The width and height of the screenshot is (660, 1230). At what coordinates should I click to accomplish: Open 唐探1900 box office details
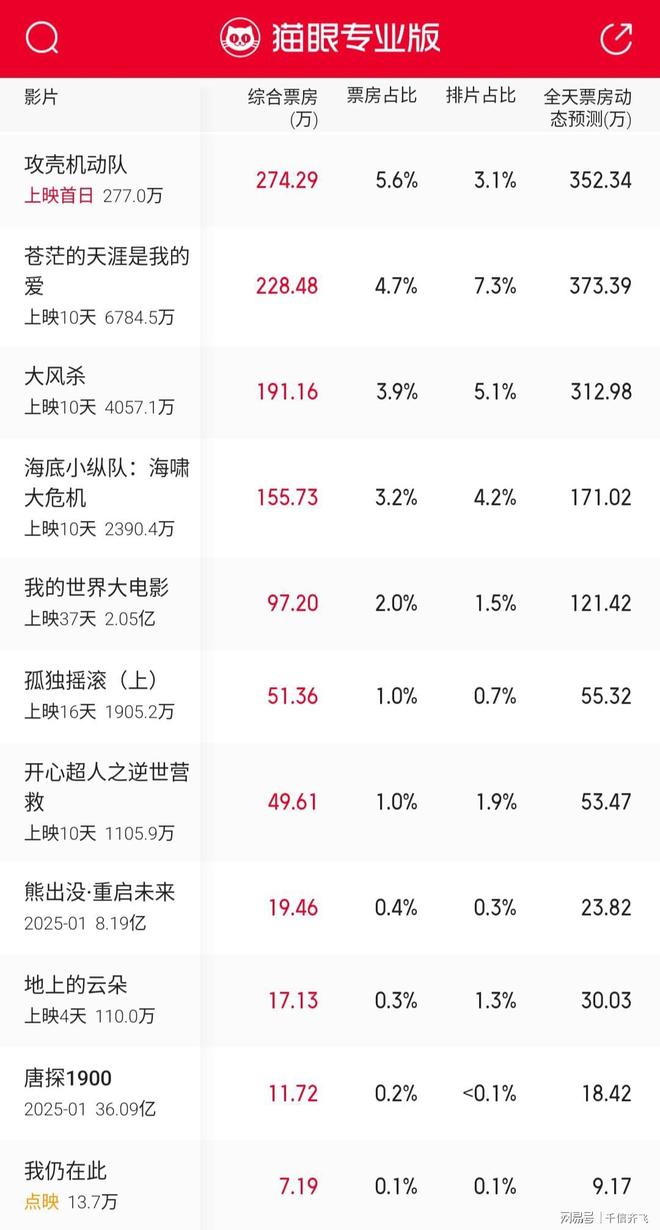(x=330, y=1094)
